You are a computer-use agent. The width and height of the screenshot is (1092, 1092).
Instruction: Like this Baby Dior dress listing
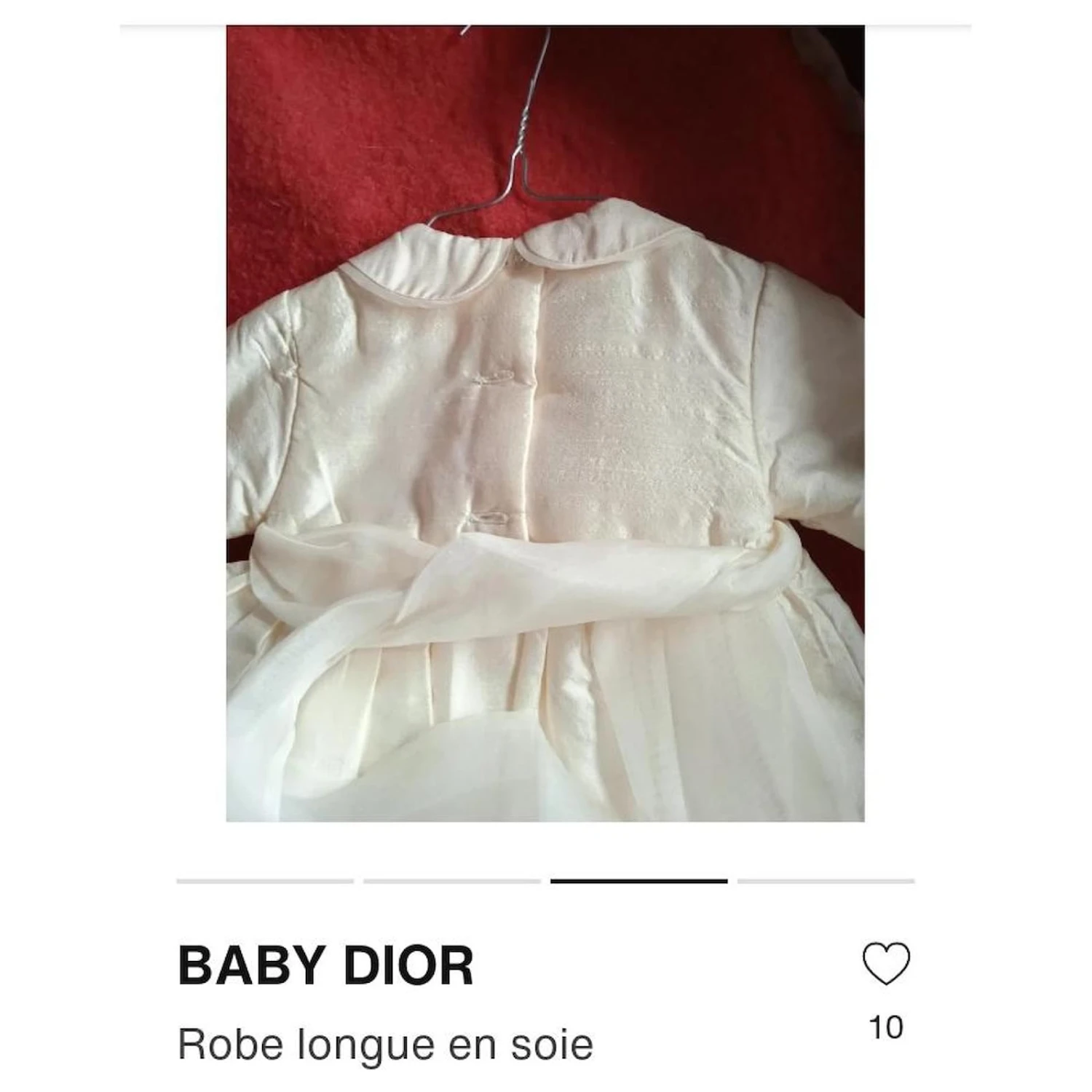(885, 964)
